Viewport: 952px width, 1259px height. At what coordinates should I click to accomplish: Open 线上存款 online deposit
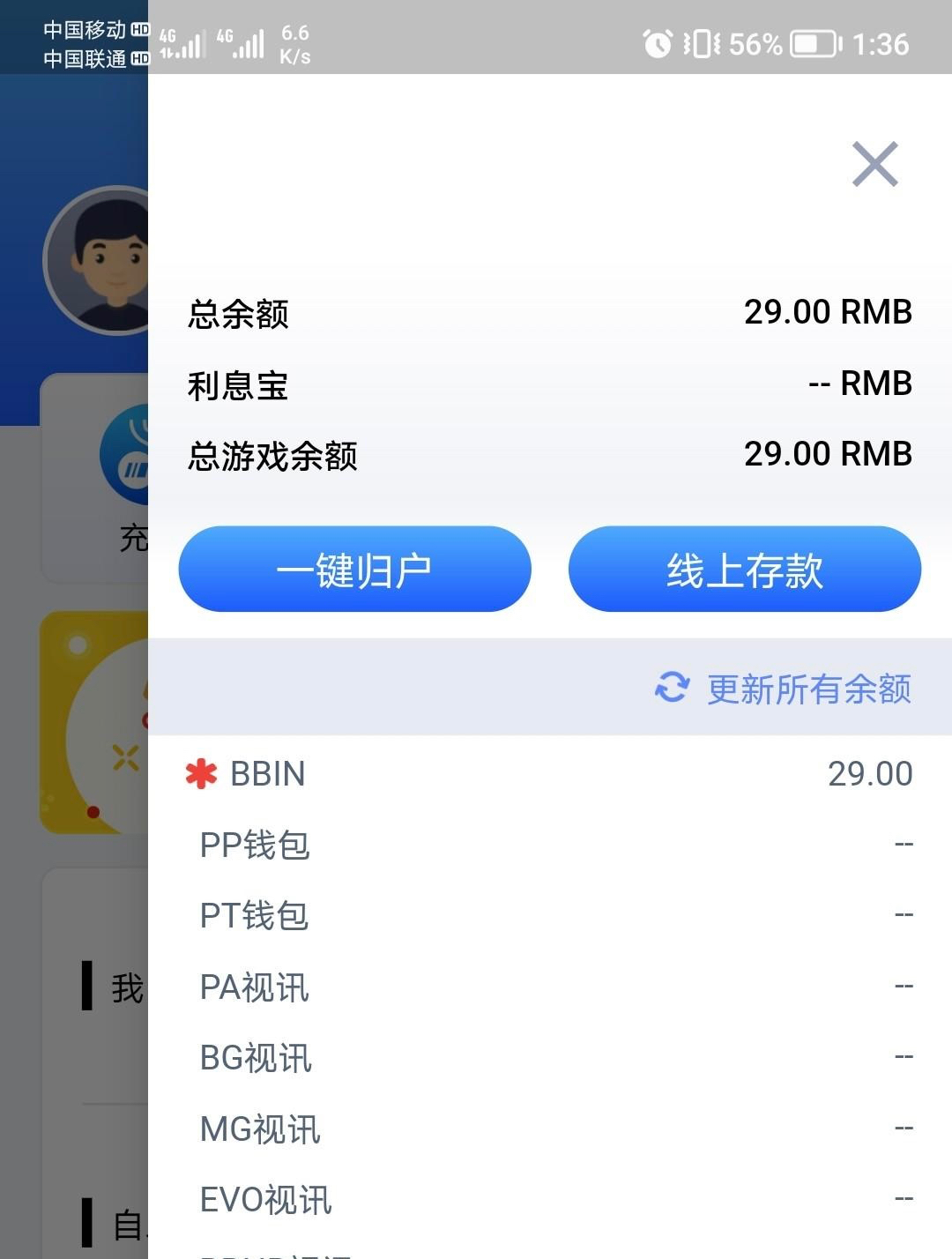[745, 570]
